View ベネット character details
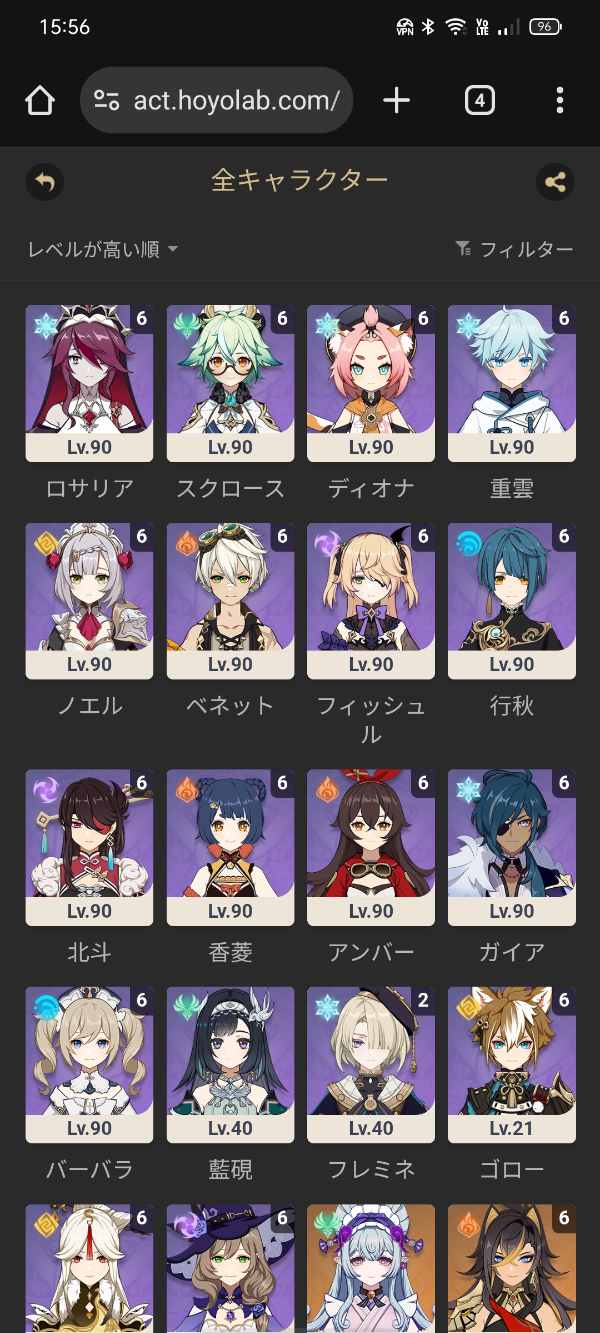Screen dimensions: 600x1333 click(x=230, y=600)
